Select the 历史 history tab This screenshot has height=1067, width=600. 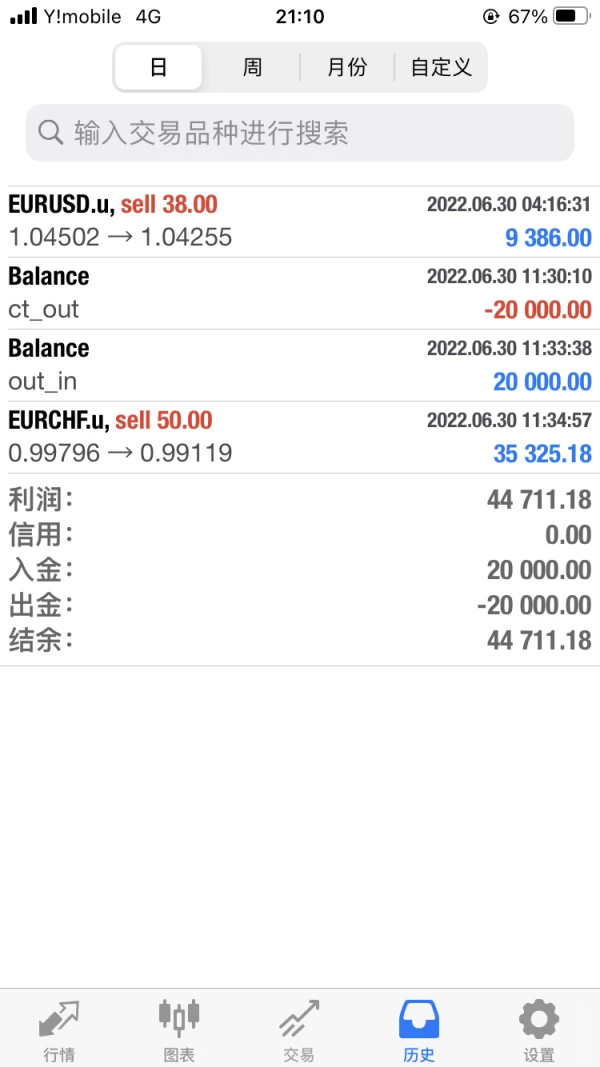point(419,1030)
